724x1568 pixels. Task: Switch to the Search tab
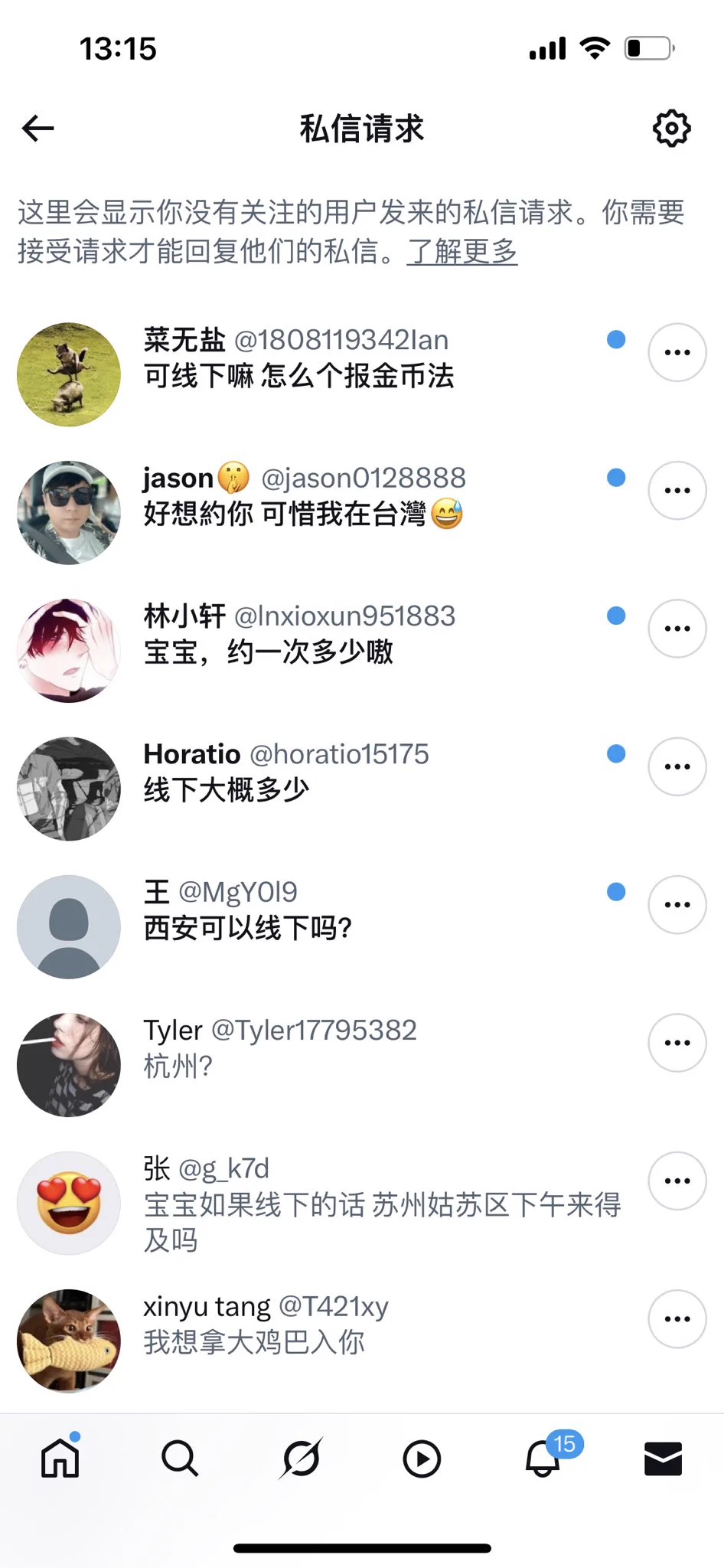(x=181, y=1458)
